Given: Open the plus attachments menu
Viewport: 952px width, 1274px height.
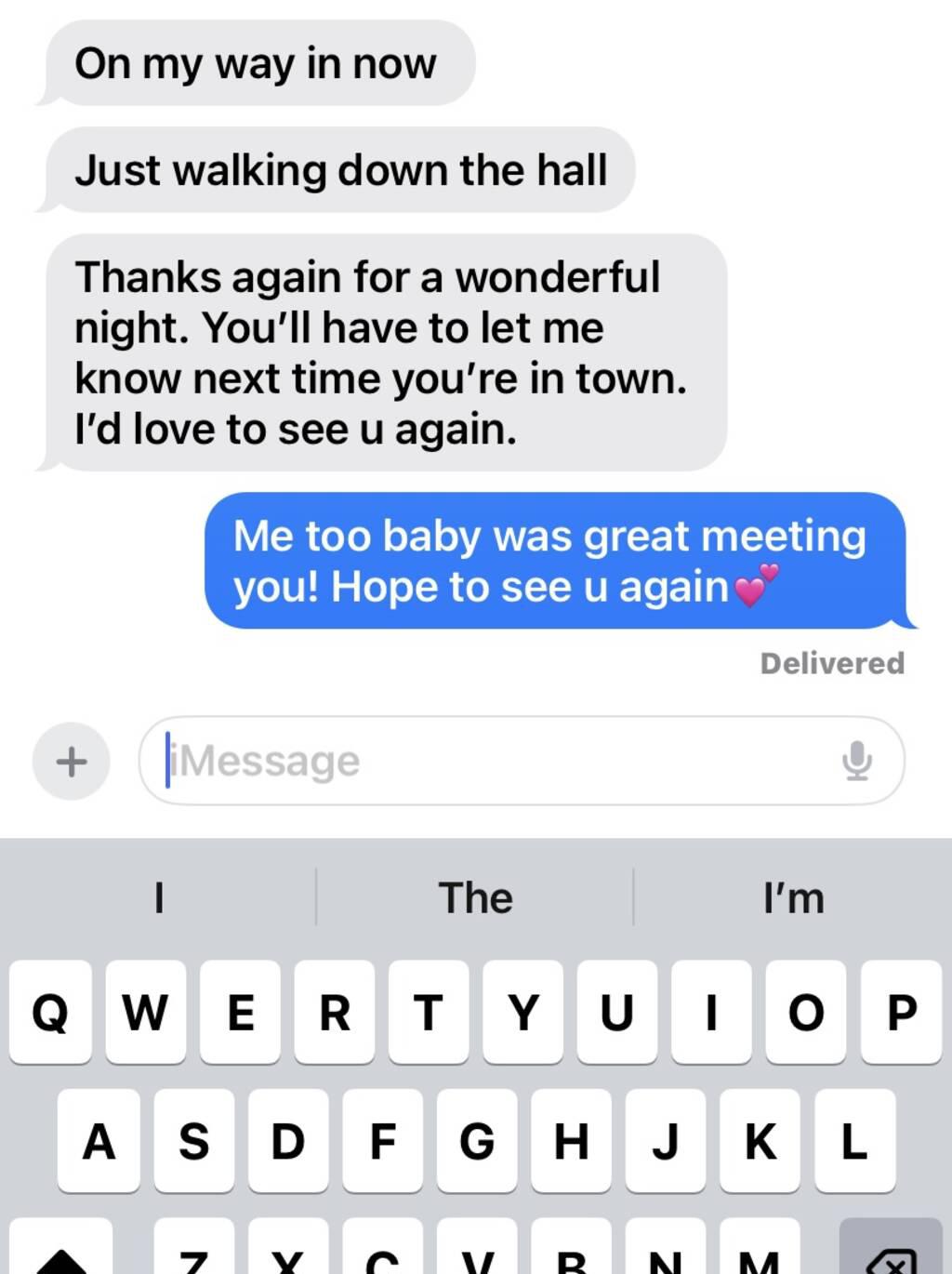Looking at the screenshot, I should pyautogui.click(x=72, y=762).
